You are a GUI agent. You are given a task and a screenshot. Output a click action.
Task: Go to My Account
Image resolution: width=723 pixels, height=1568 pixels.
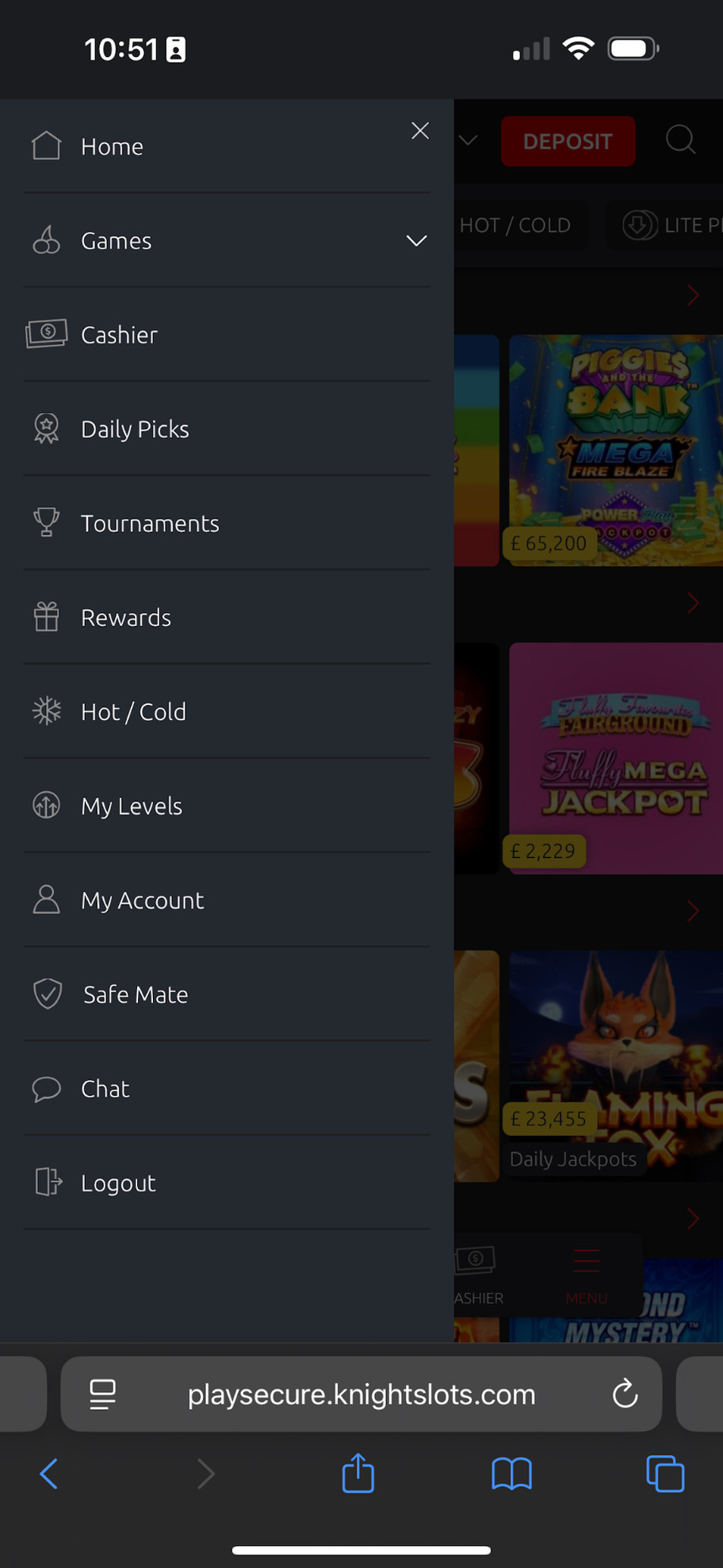[143, 900]
